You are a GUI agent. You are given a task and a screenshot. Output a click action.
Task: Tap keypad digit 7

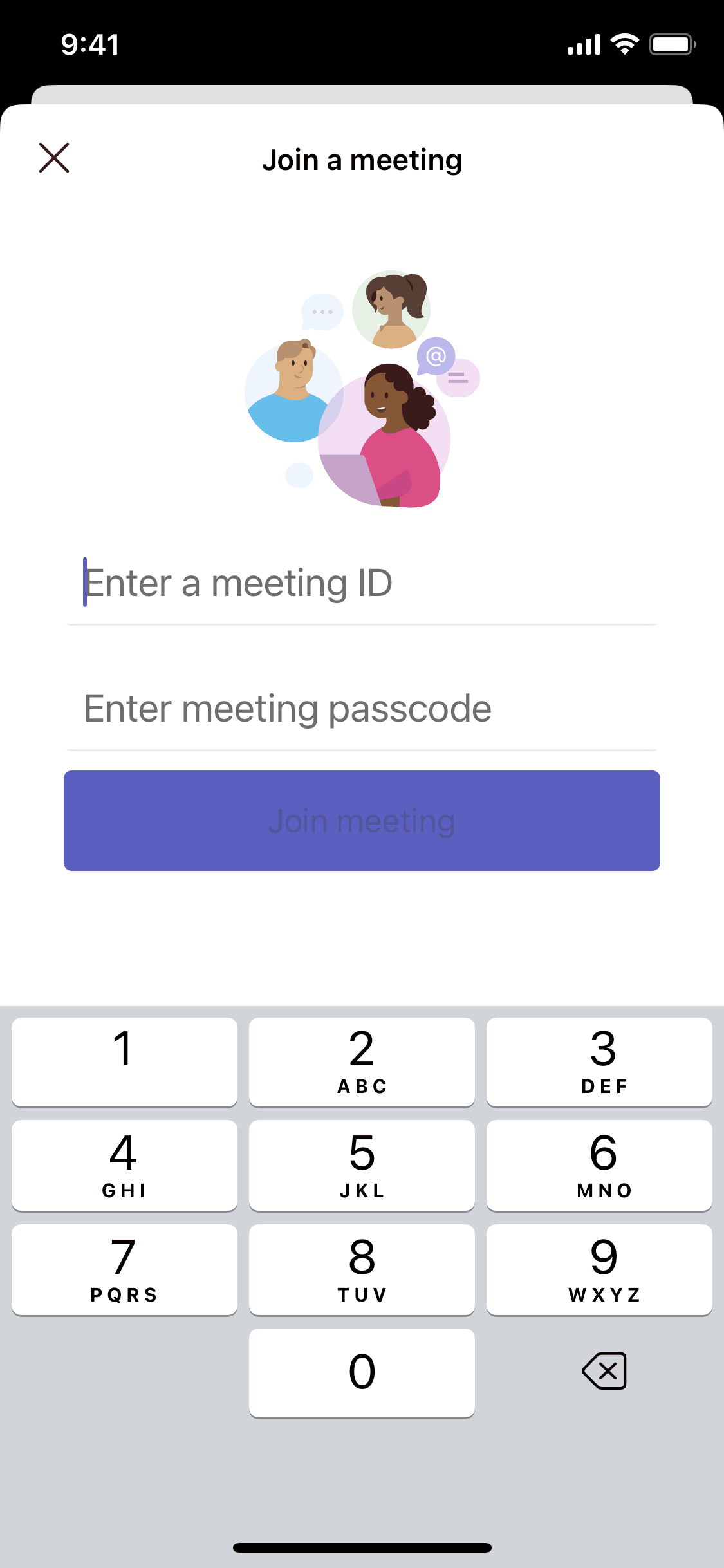pos(124,1269)
